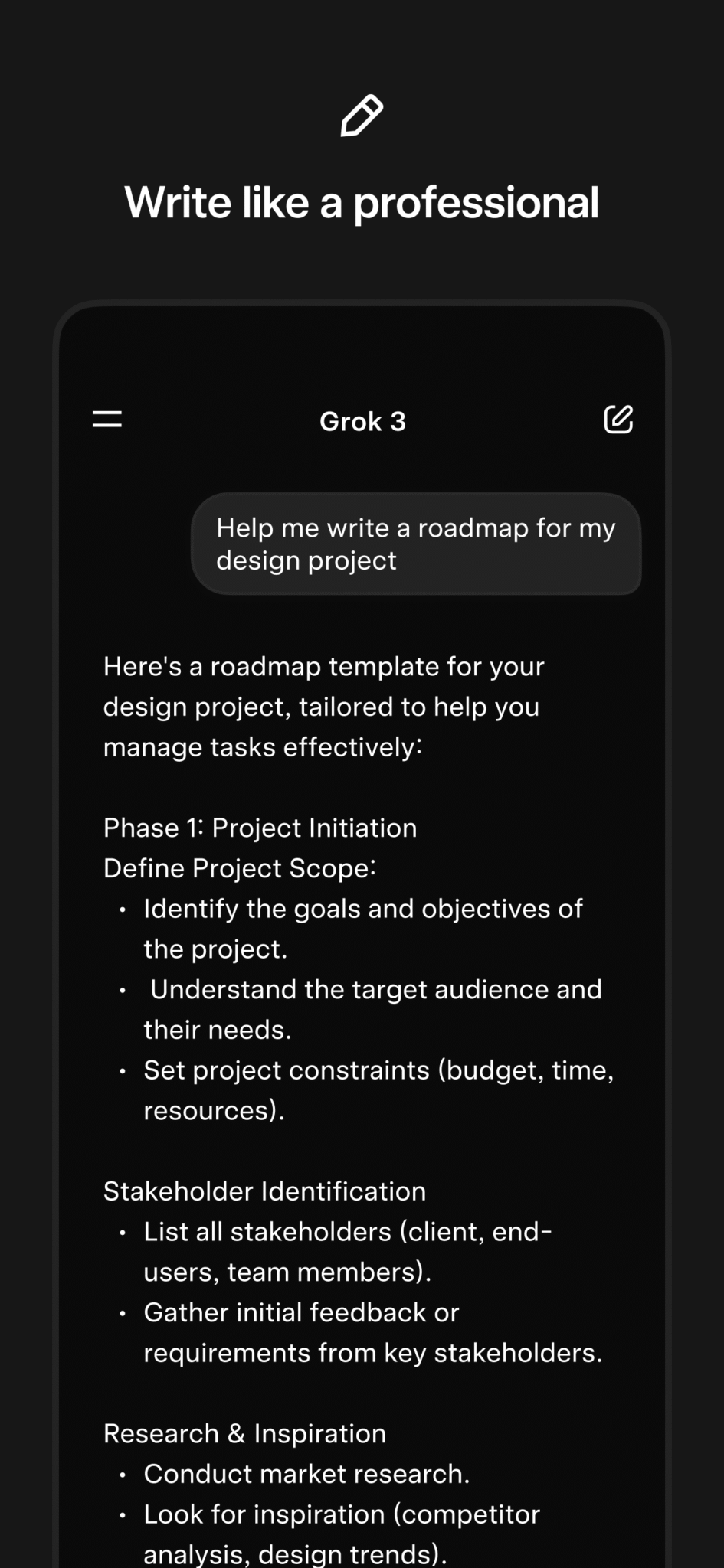Tap the 'Research & Inspiration' heading
Image resolution: width=724 pixels, height=1568 pixels.
click(x=244, y=1432)
